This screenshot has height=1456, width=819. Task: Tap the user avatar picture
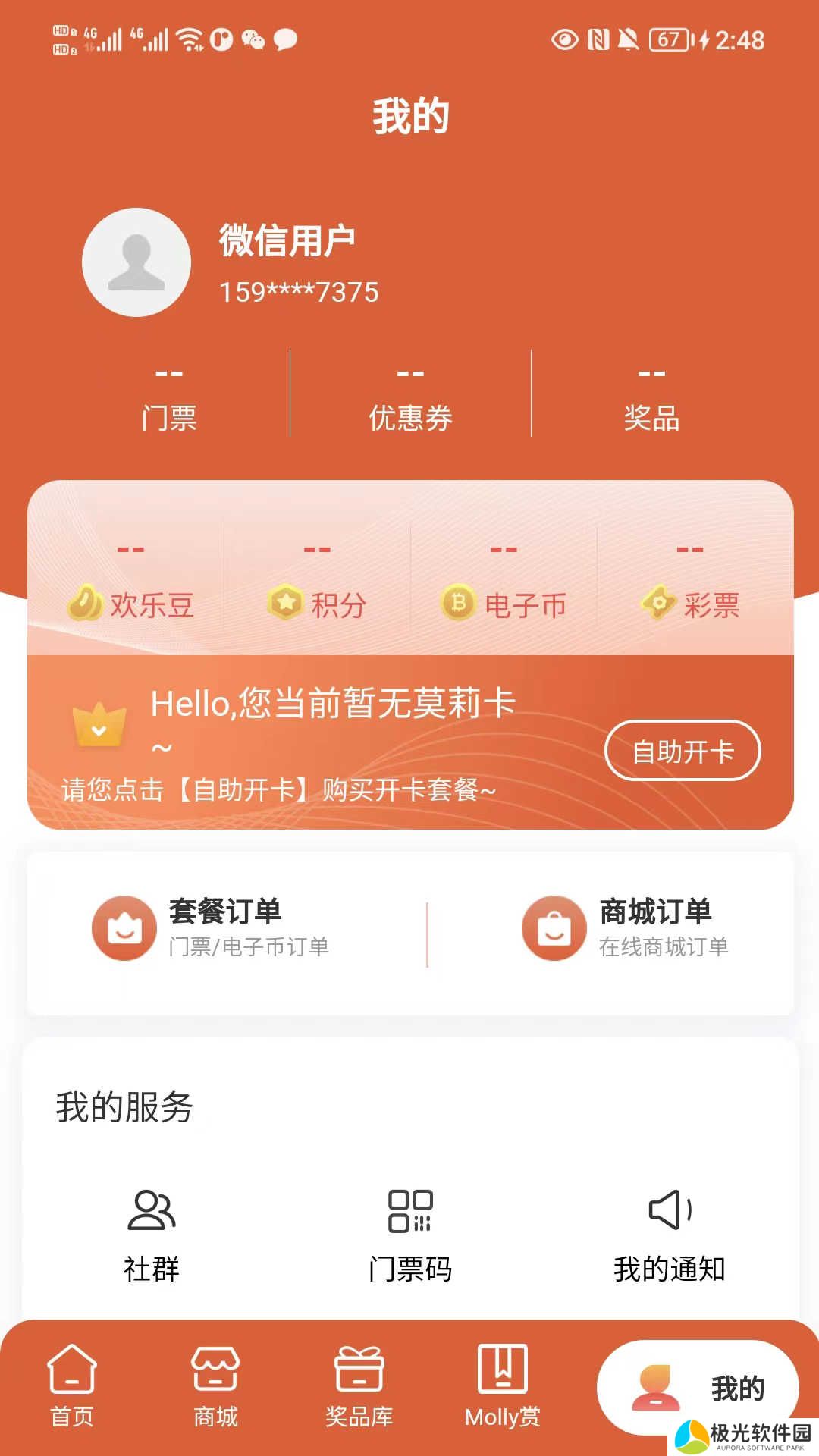[x=136, y=262]
